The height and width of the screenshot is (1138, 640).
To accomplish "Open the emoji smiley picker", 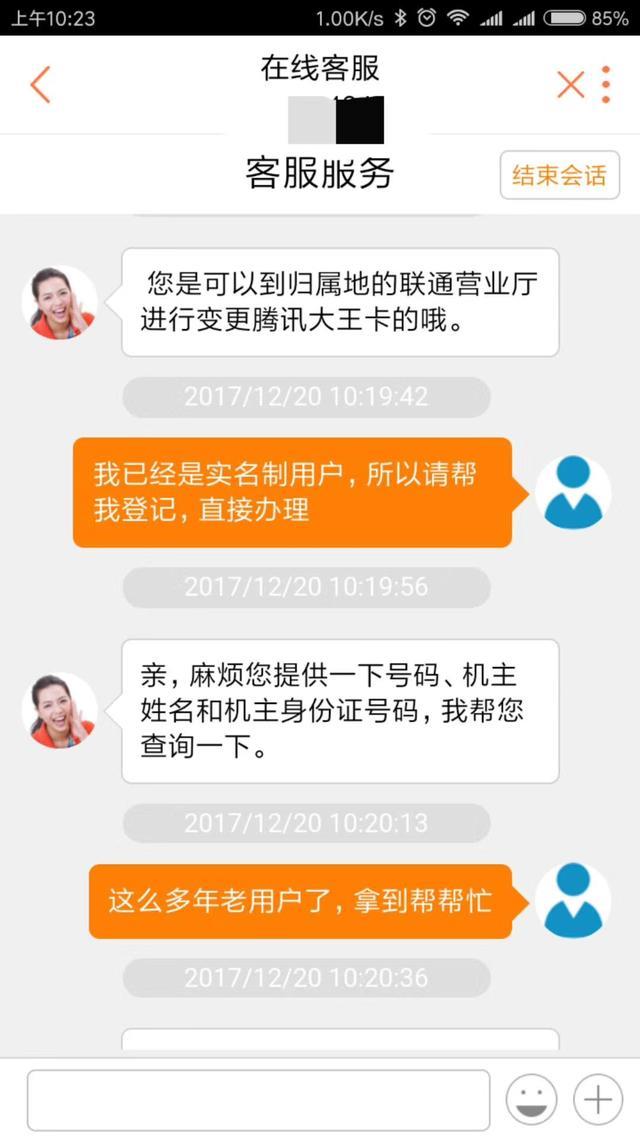I will click(x=531, y=1100).
